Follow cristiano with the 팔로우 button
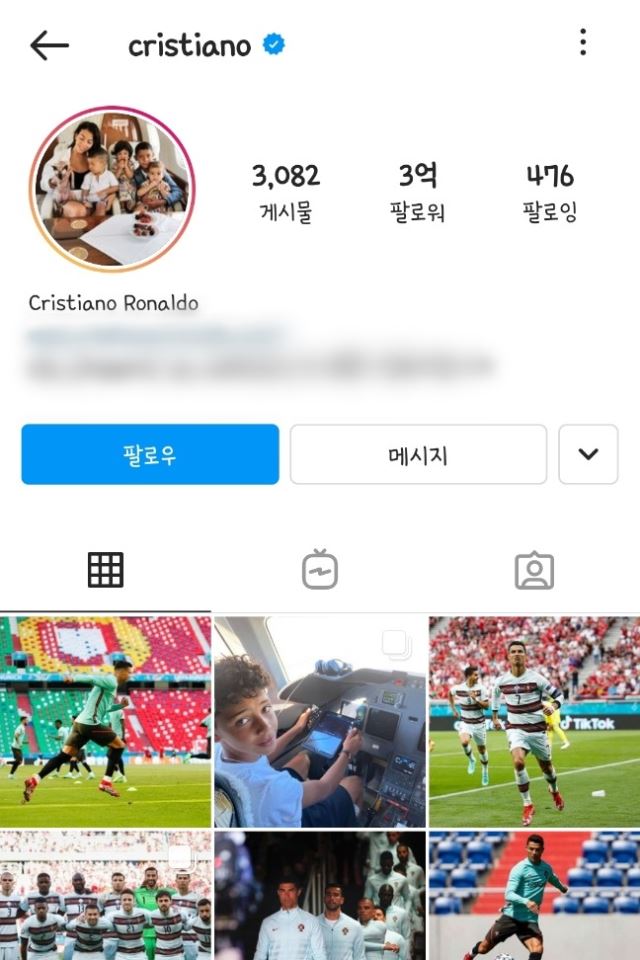The image size is (640, 960). 150,454
